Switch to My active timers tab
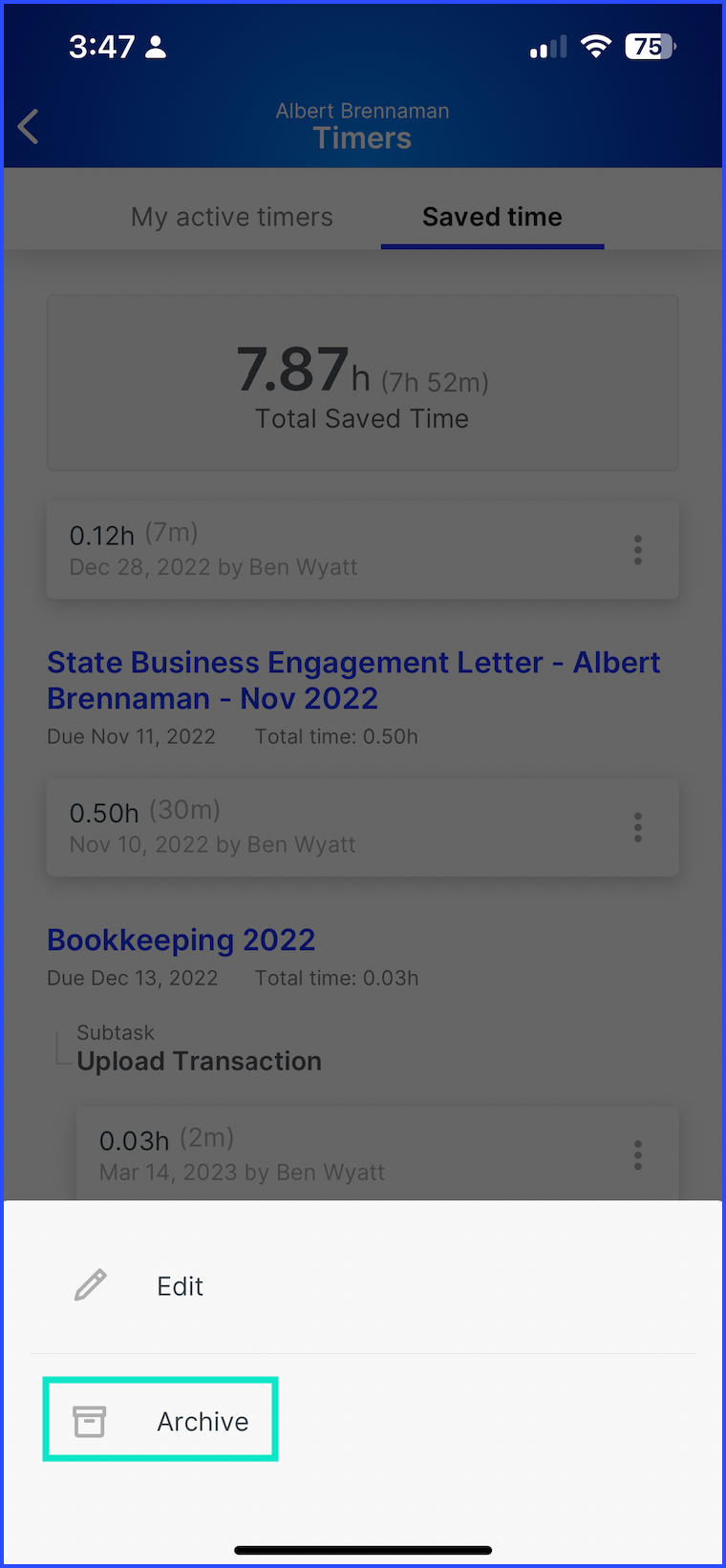The image size is (726, 1568). (x=232, y=217)
